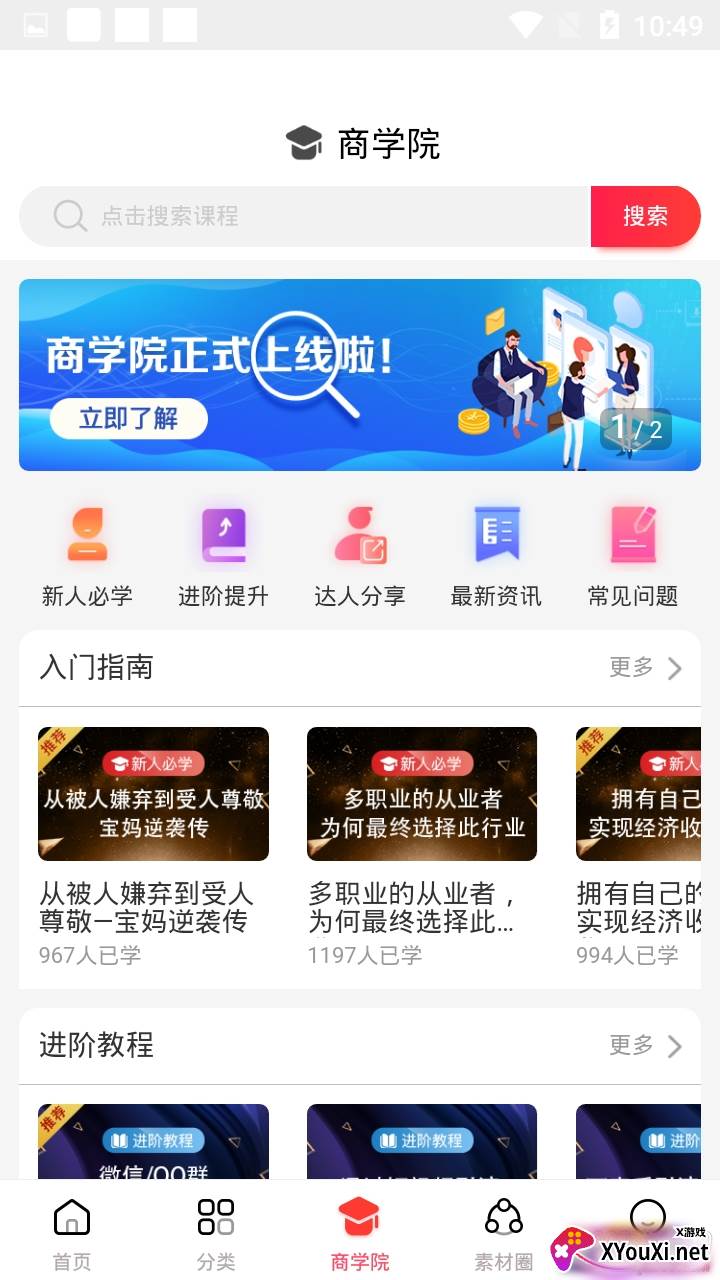View more under 入门指南
This screenshot has height=1280, width=720.
[645, 668]
